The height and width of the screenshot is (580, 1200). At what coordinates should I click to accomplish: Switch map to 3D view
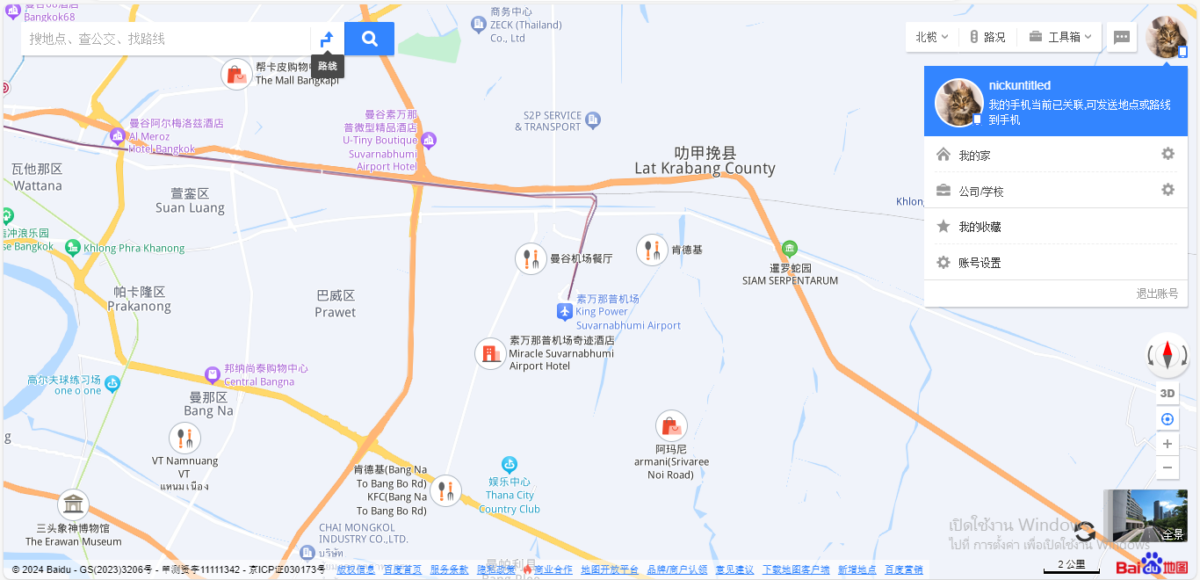(1167, 392)
